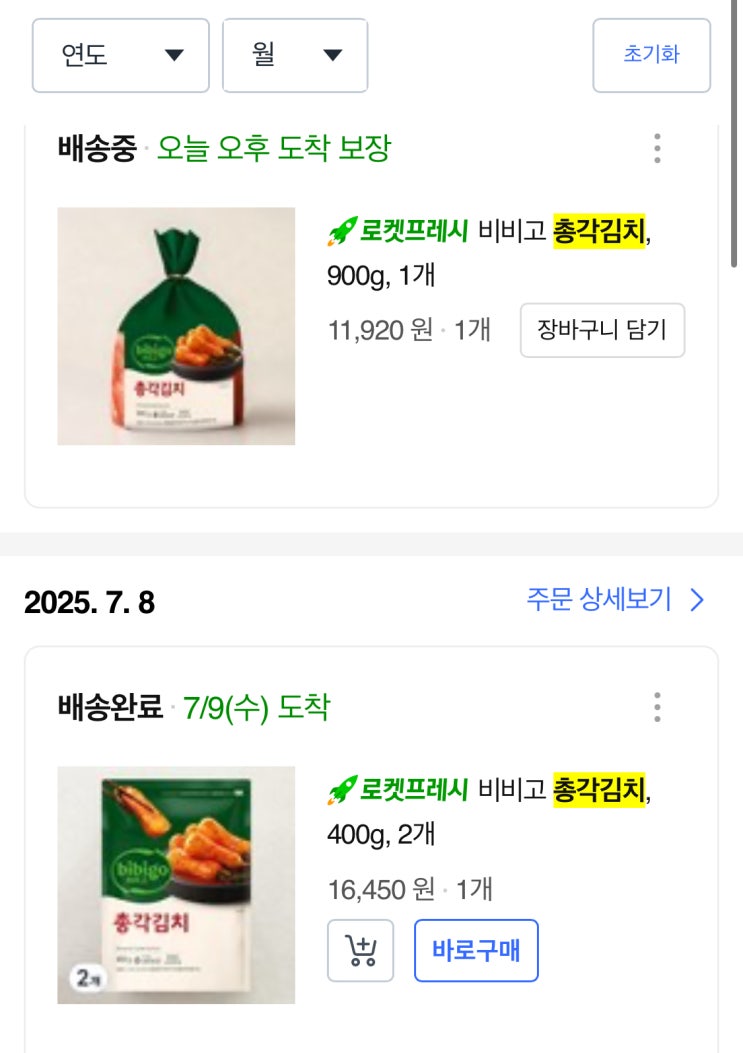
Task: Open the 연도 year dropdown
Action: (x=121, y=55)
